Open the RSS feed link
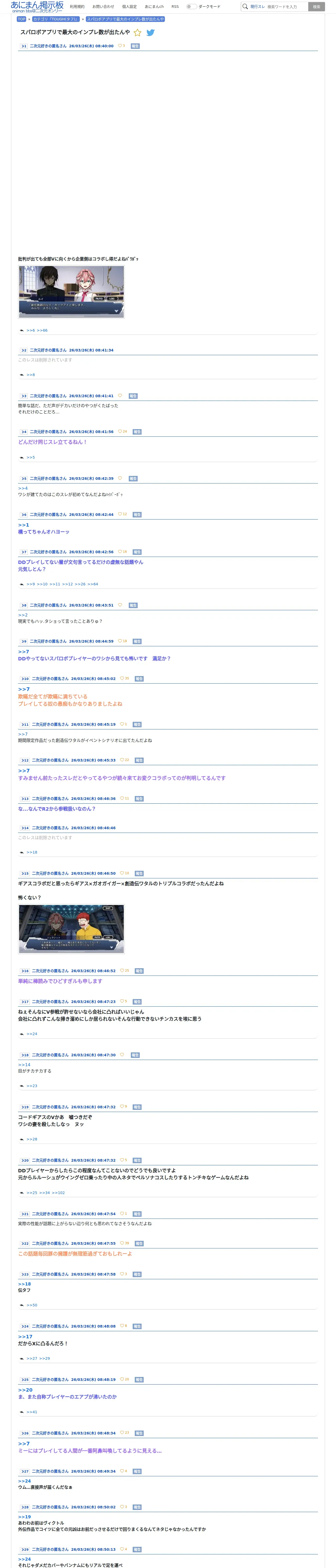 point(175,7)
